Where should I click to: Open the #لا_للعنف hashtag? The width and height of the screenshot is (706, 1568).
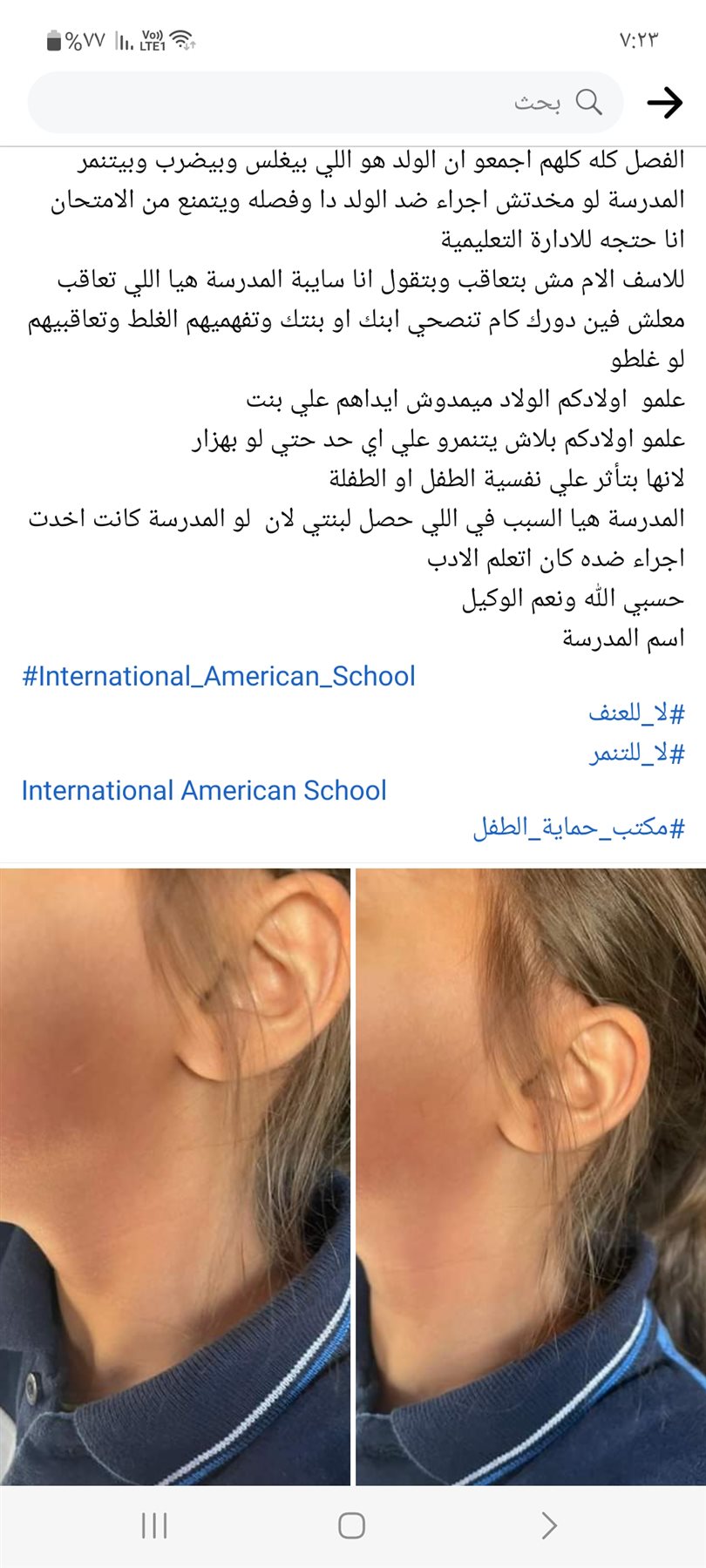pos(636,713)
